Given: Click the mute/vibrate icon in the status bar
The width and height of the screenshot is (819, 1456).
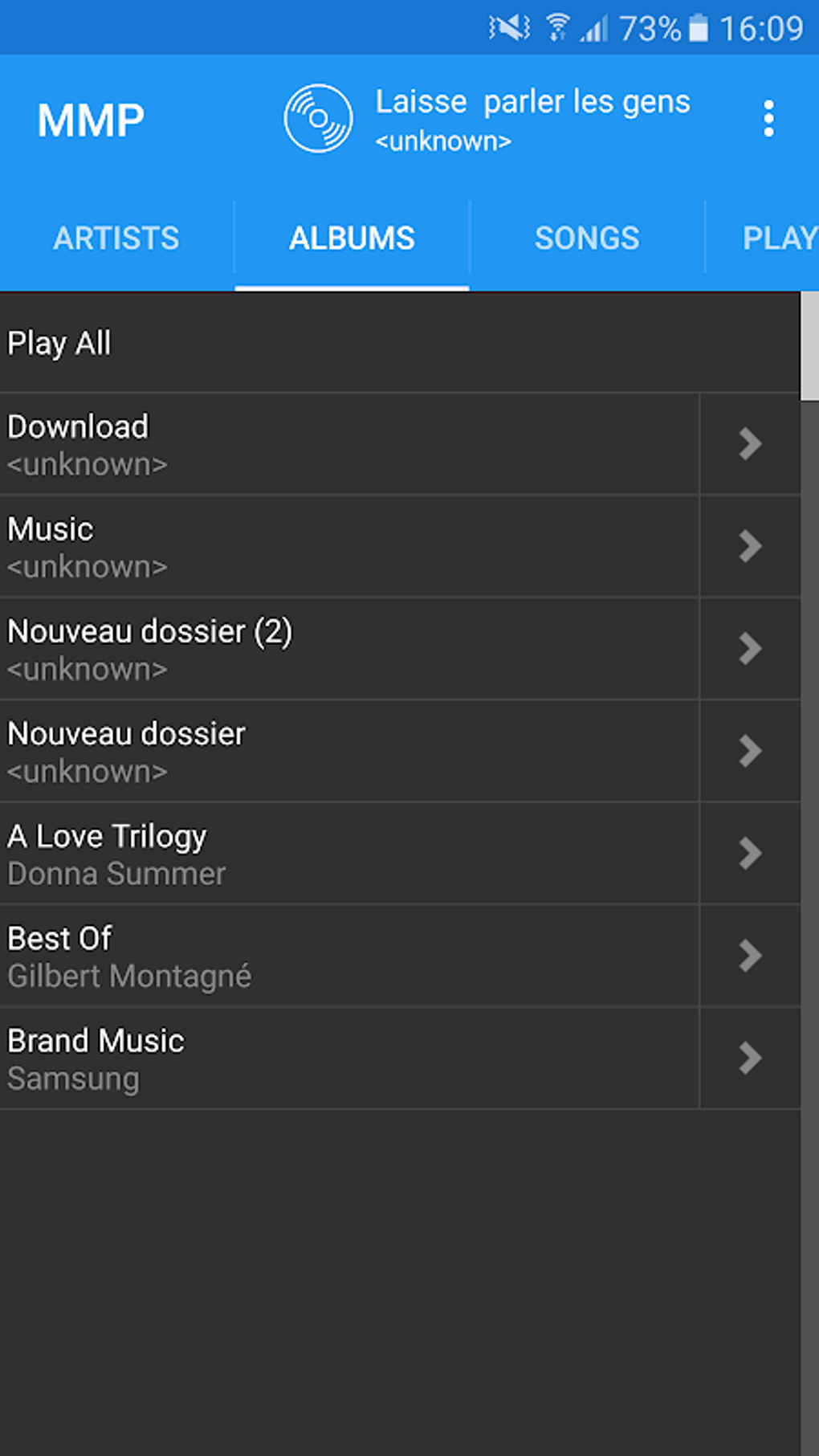Looking at the screenshot, I should pyautogui.click(x=507, y=27).
